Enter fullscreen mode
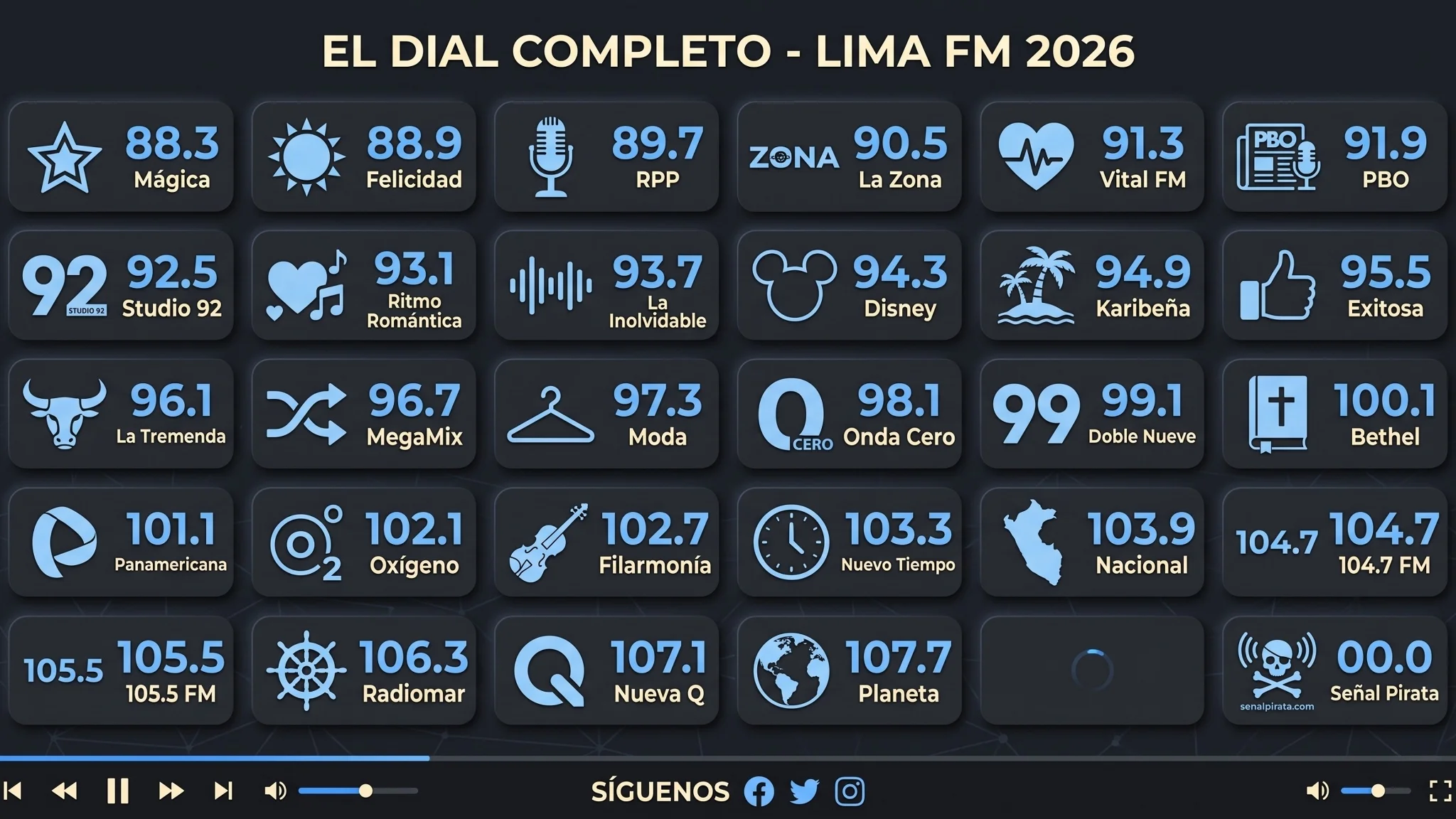1456x819 pixels. [x=1440, y=791]
